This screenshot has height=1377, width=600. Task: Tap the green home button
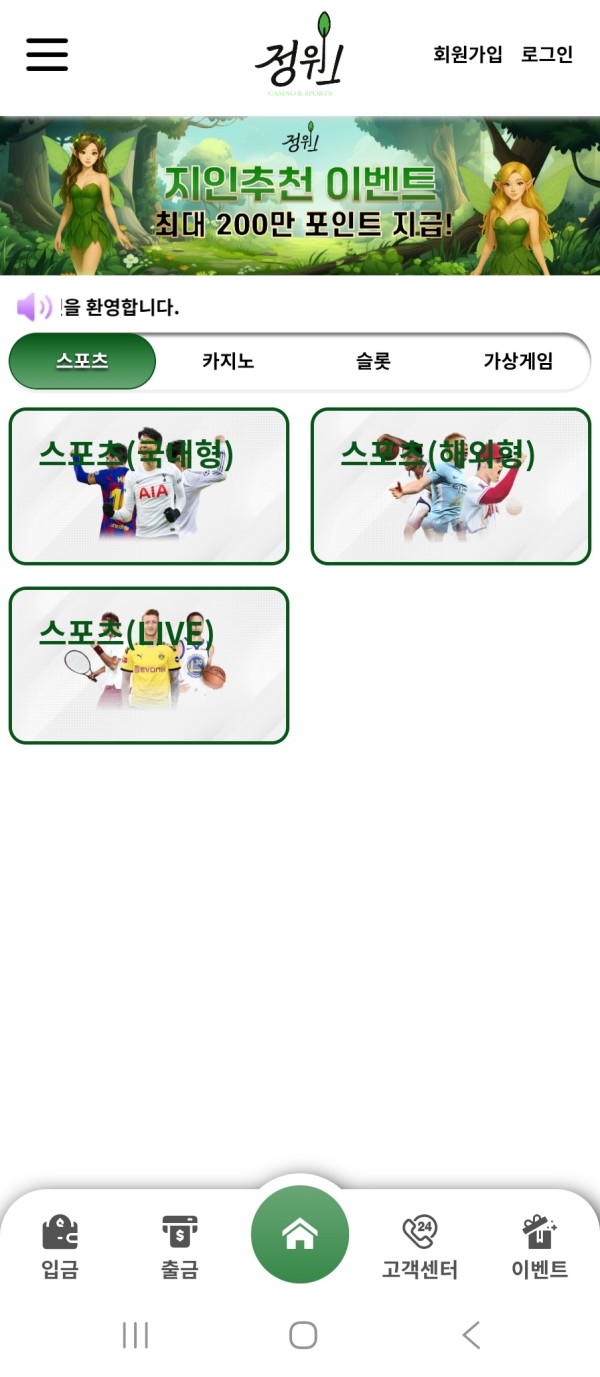(x=300, y=1234)
